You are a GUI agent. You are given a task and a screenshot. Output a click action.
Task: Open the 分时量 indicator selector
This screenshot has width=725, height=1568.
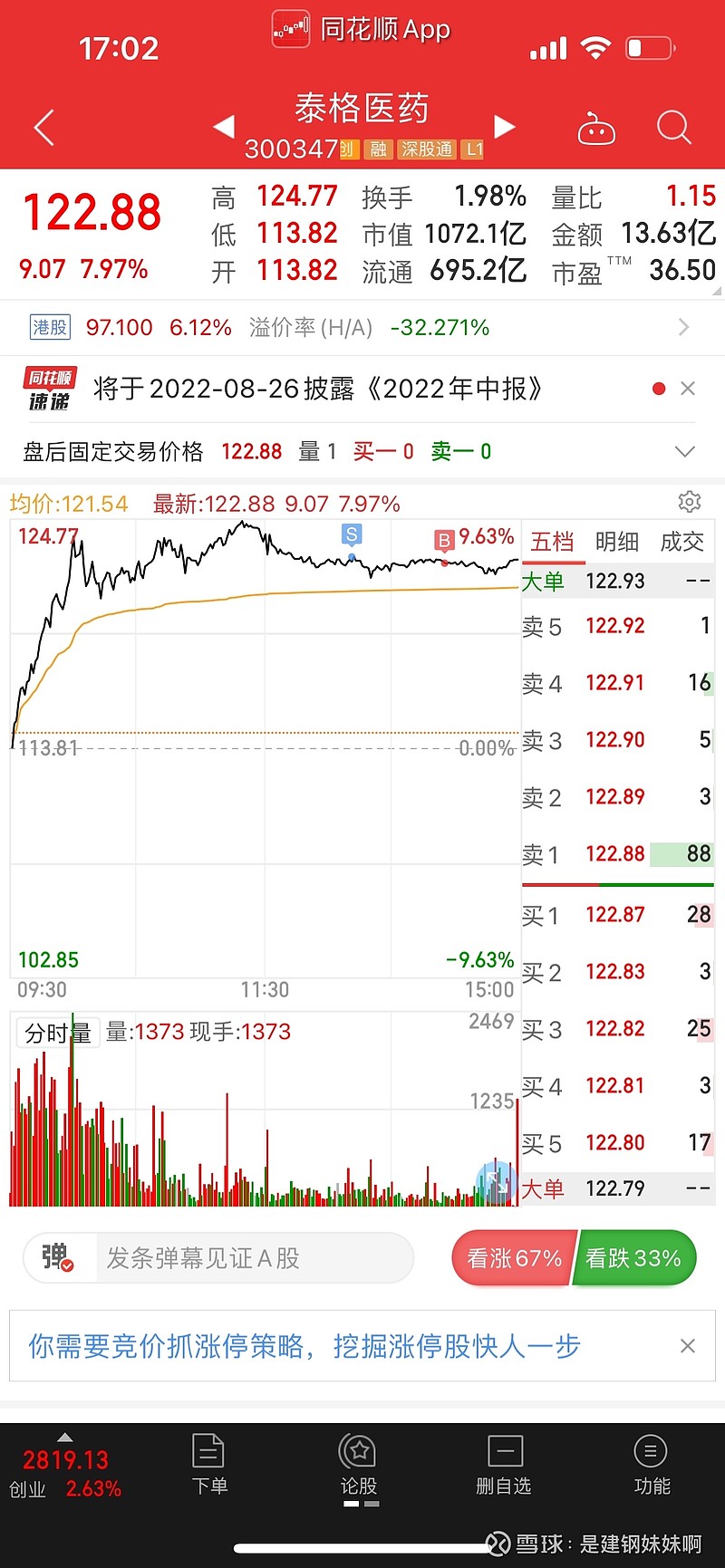click(x=57, y=1033)
